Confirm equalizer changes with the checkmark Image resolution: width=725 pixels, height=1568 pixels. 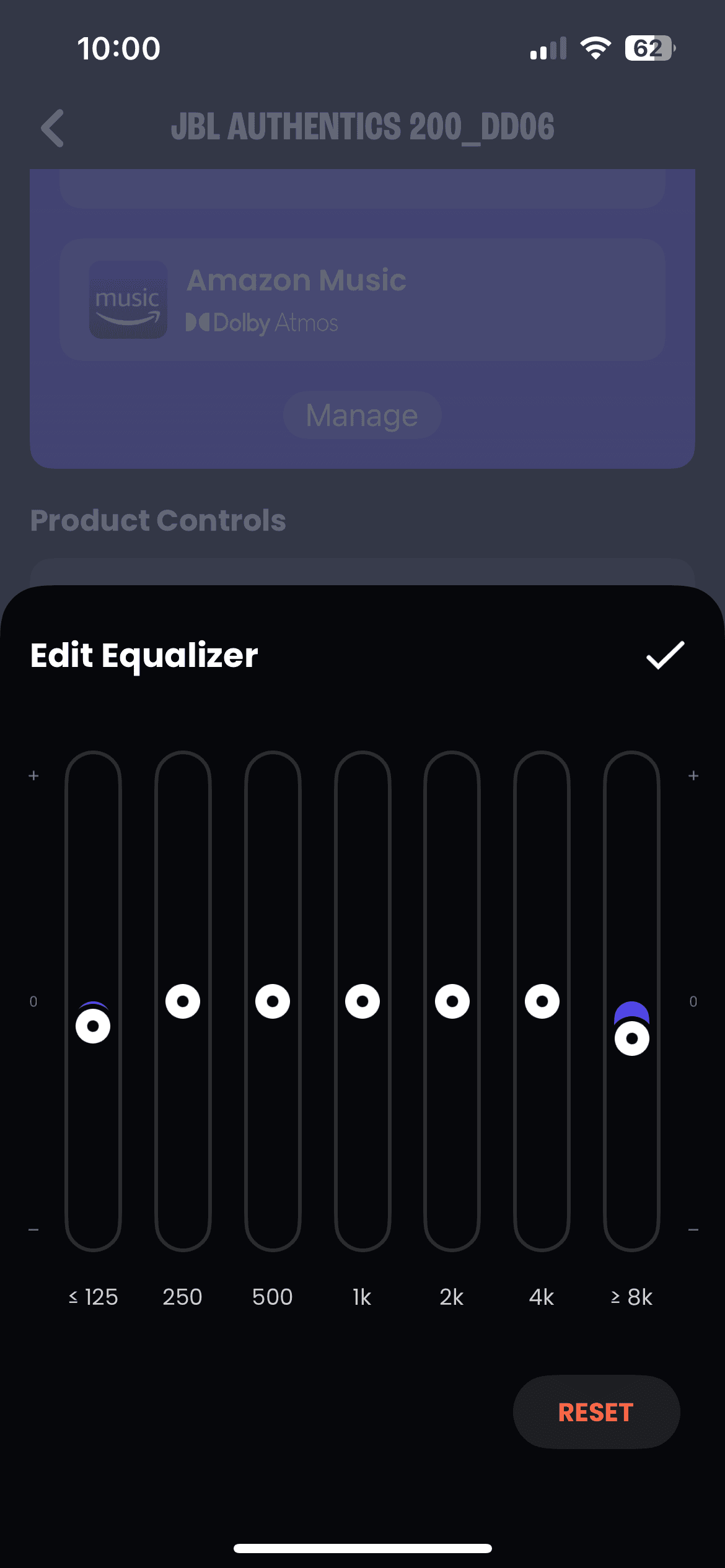pyautogui.click(x=665, y=655)
